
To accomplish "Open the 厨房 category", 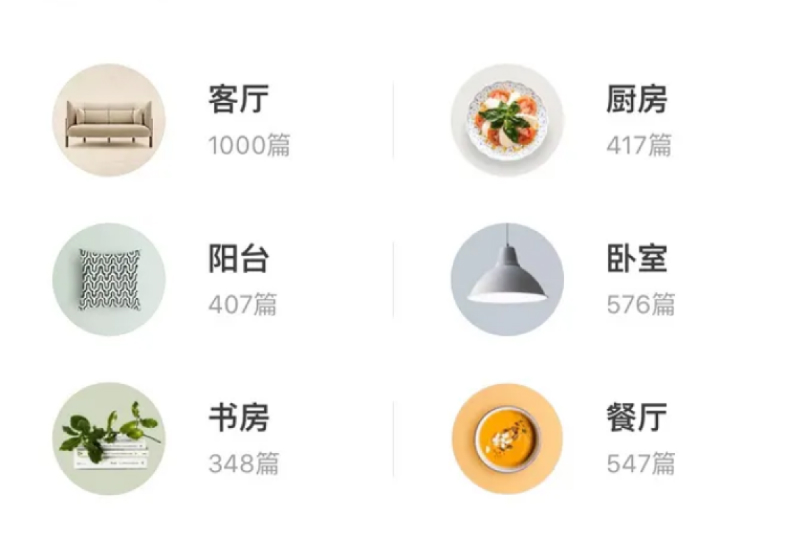I will (x=636, y=100).
